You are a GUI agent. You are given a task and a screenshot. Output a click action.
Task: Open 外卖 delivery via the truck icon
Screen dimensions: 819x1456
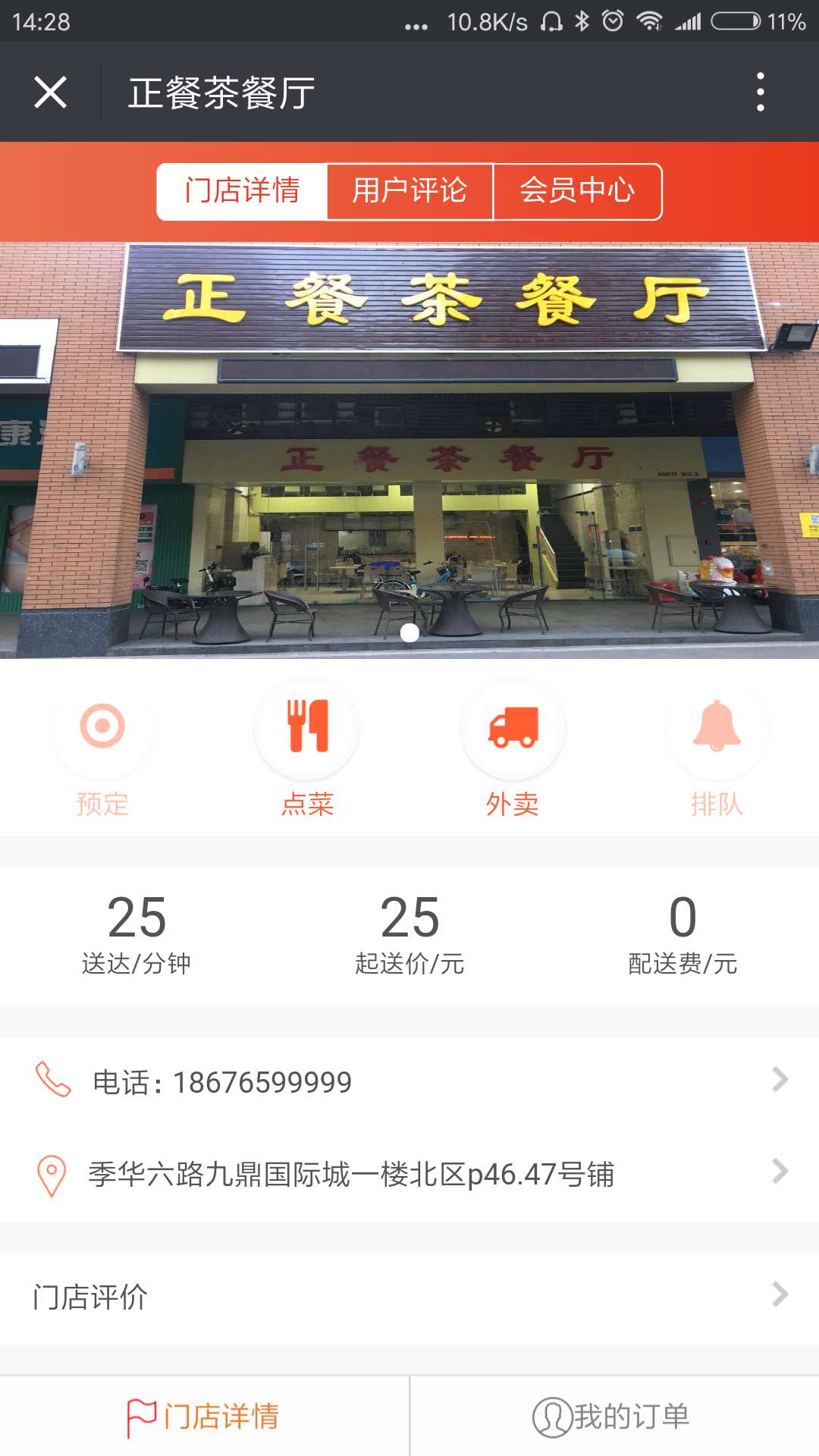[512, 726]
